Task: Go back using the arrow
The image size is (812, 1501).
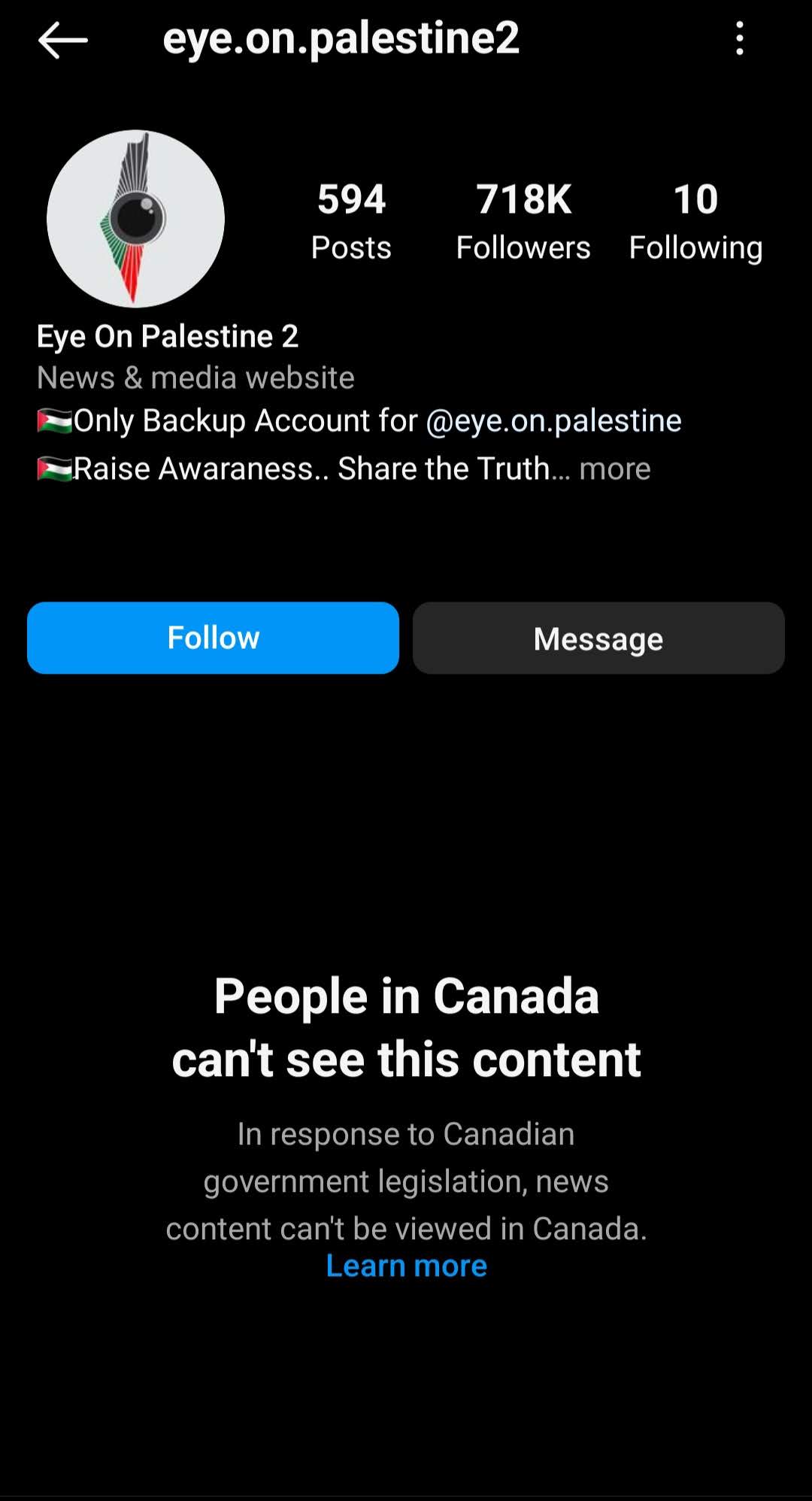Action: [x=63, y=41]
